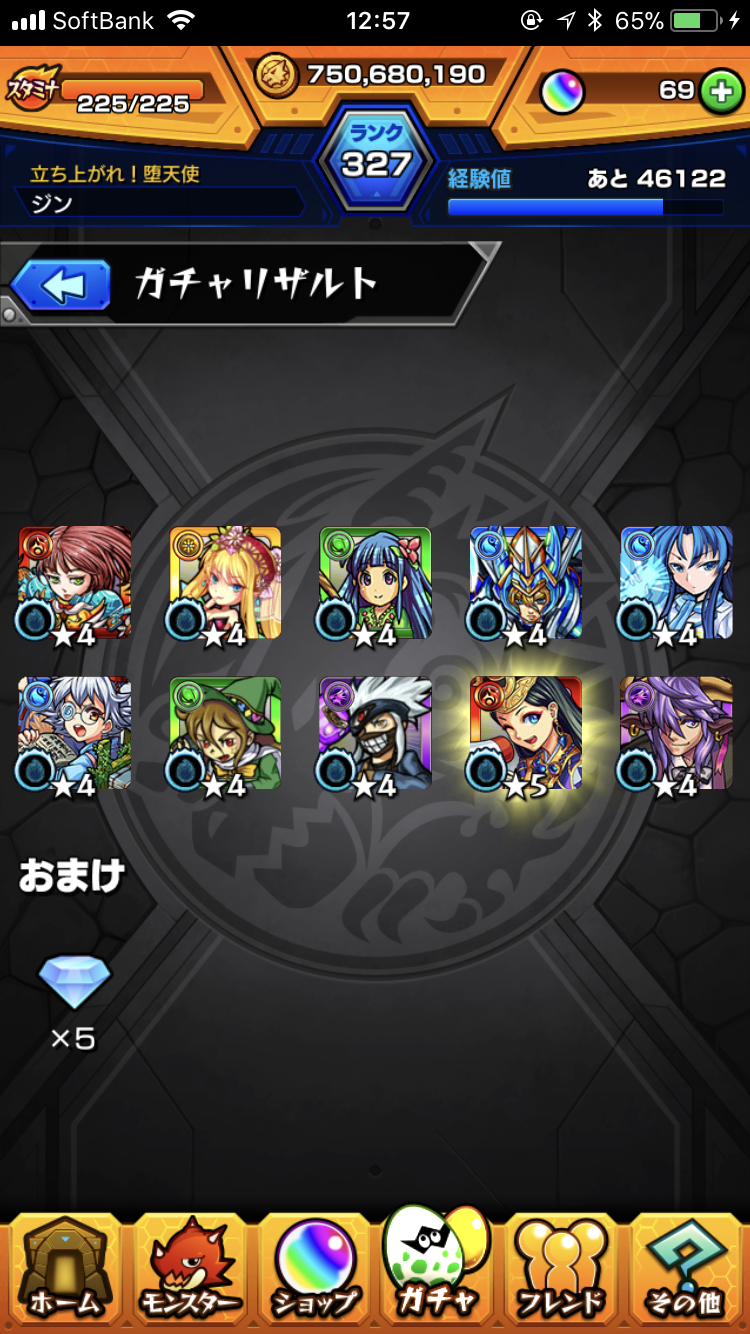
Task: Check the purple-haired horned monster
Action: (x=676, y=733)
